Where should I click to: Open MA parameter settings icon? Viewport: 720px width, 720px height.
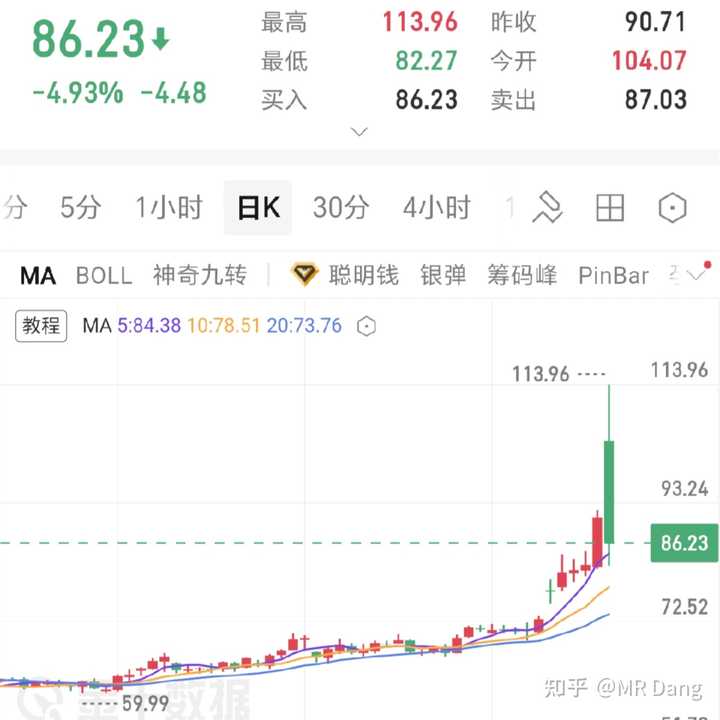click(367, 326)
